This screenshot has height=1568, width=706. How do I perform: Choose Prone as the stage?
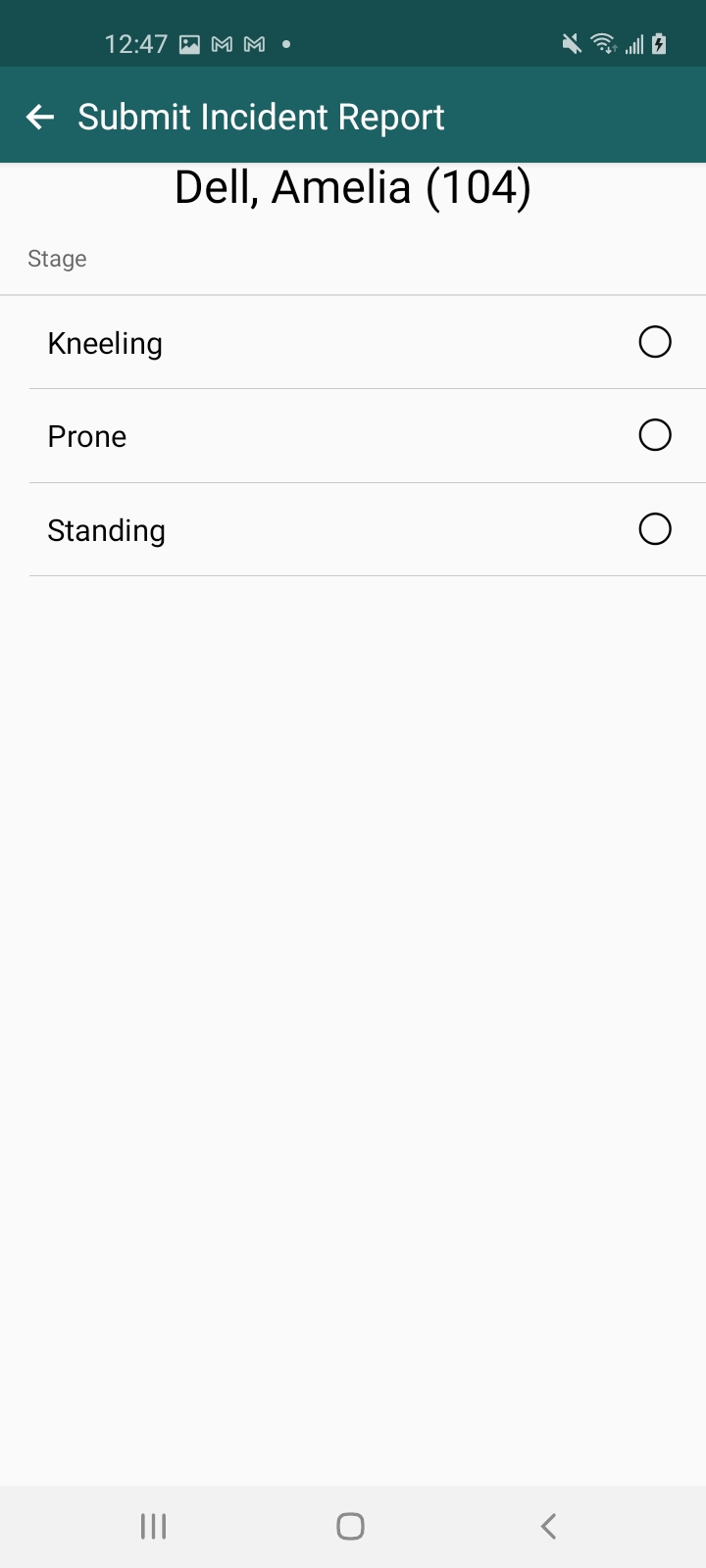(654, 435)
